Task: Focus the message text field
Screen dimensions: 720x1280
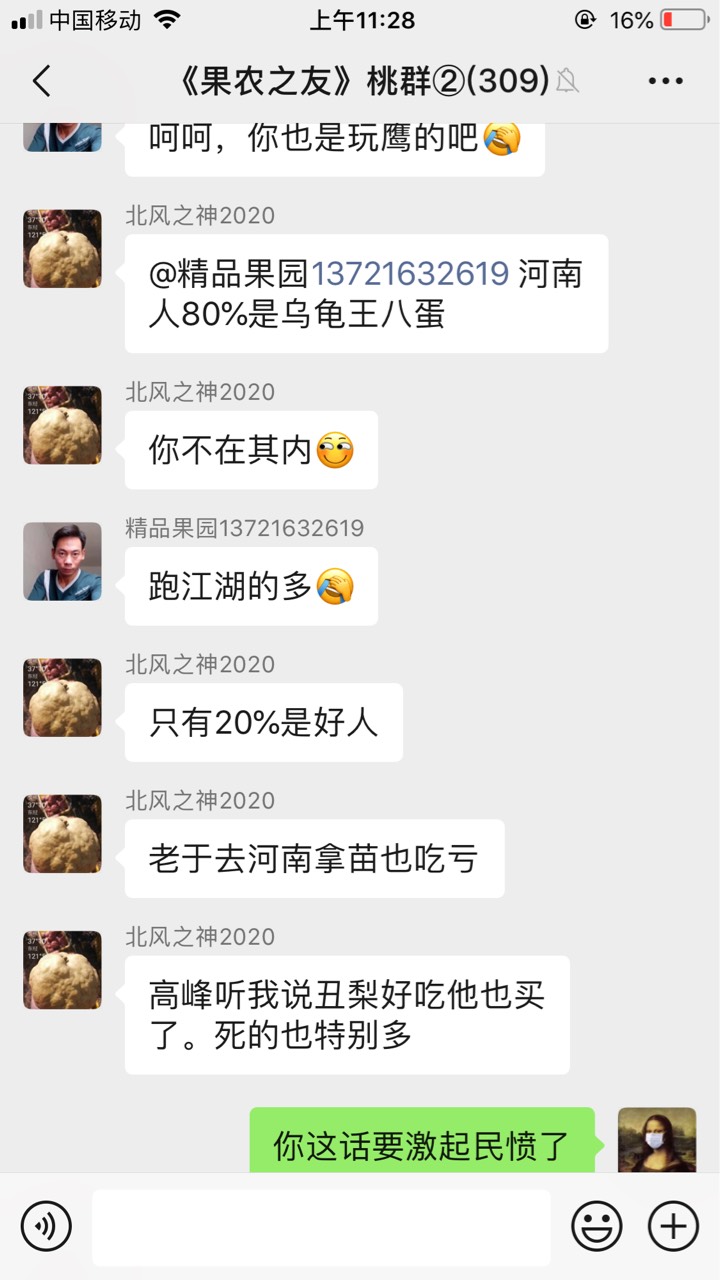Action: 321,1226
